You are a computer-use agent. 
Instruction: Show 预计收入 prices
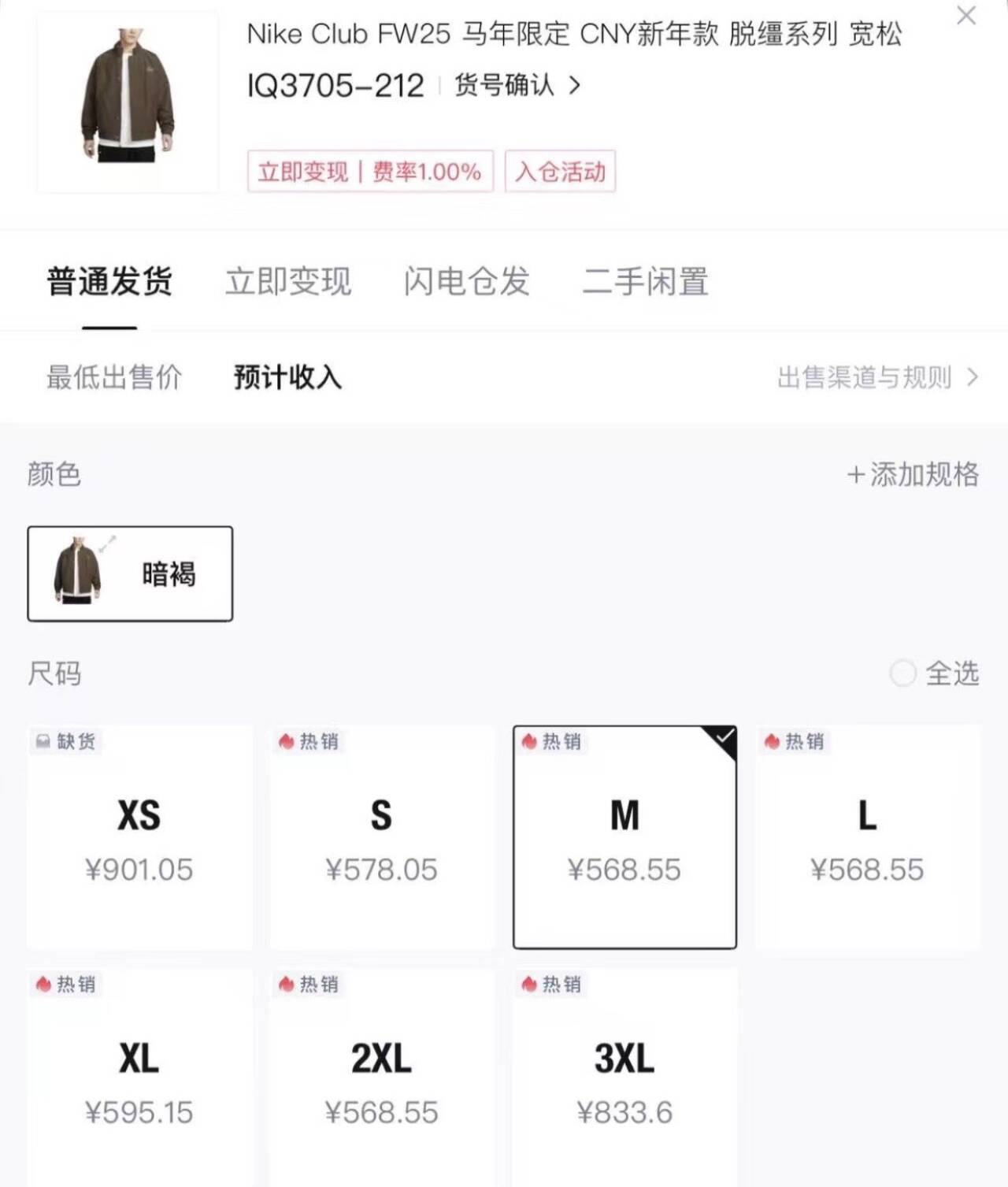point(287,377)
